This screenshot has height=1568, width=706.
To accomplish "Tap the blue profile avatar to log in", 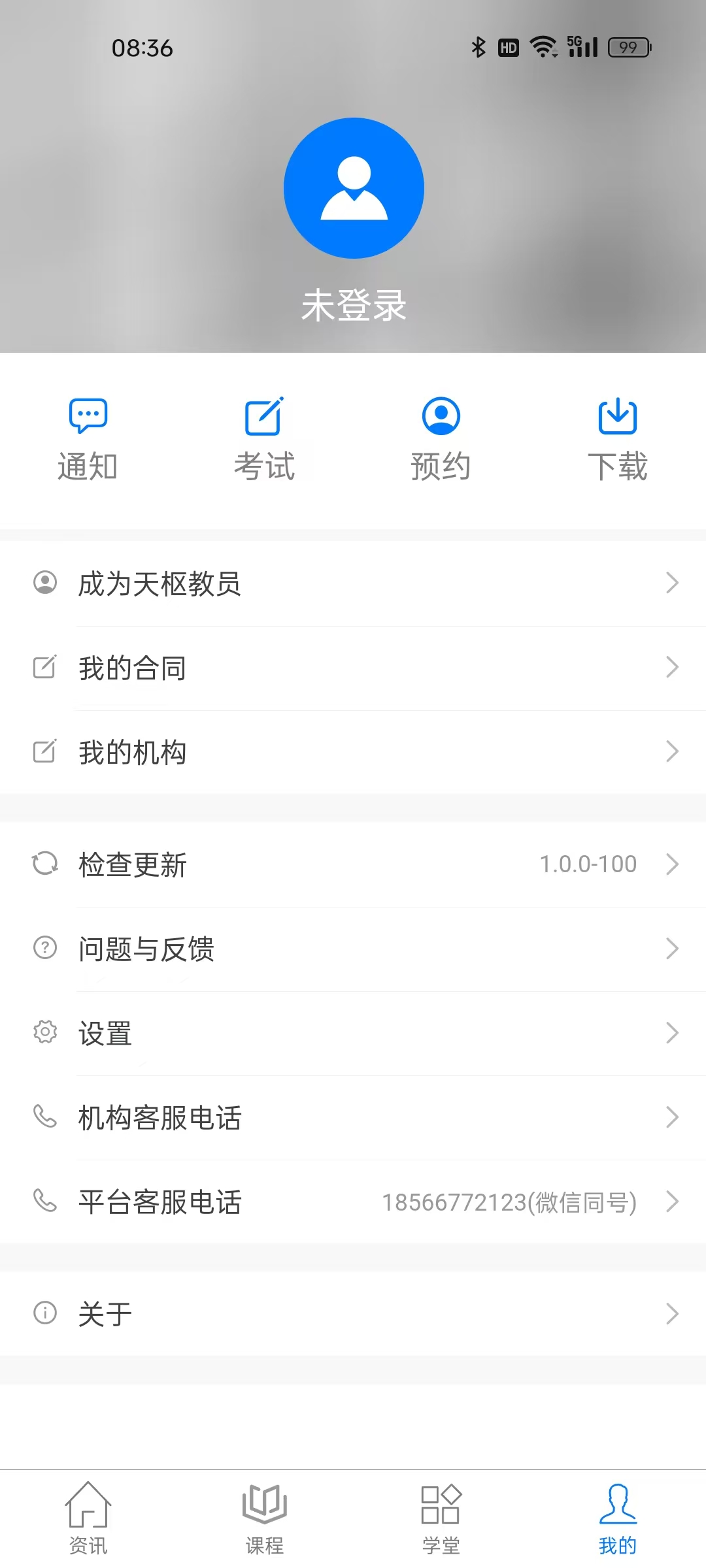I will coord(354,188).
